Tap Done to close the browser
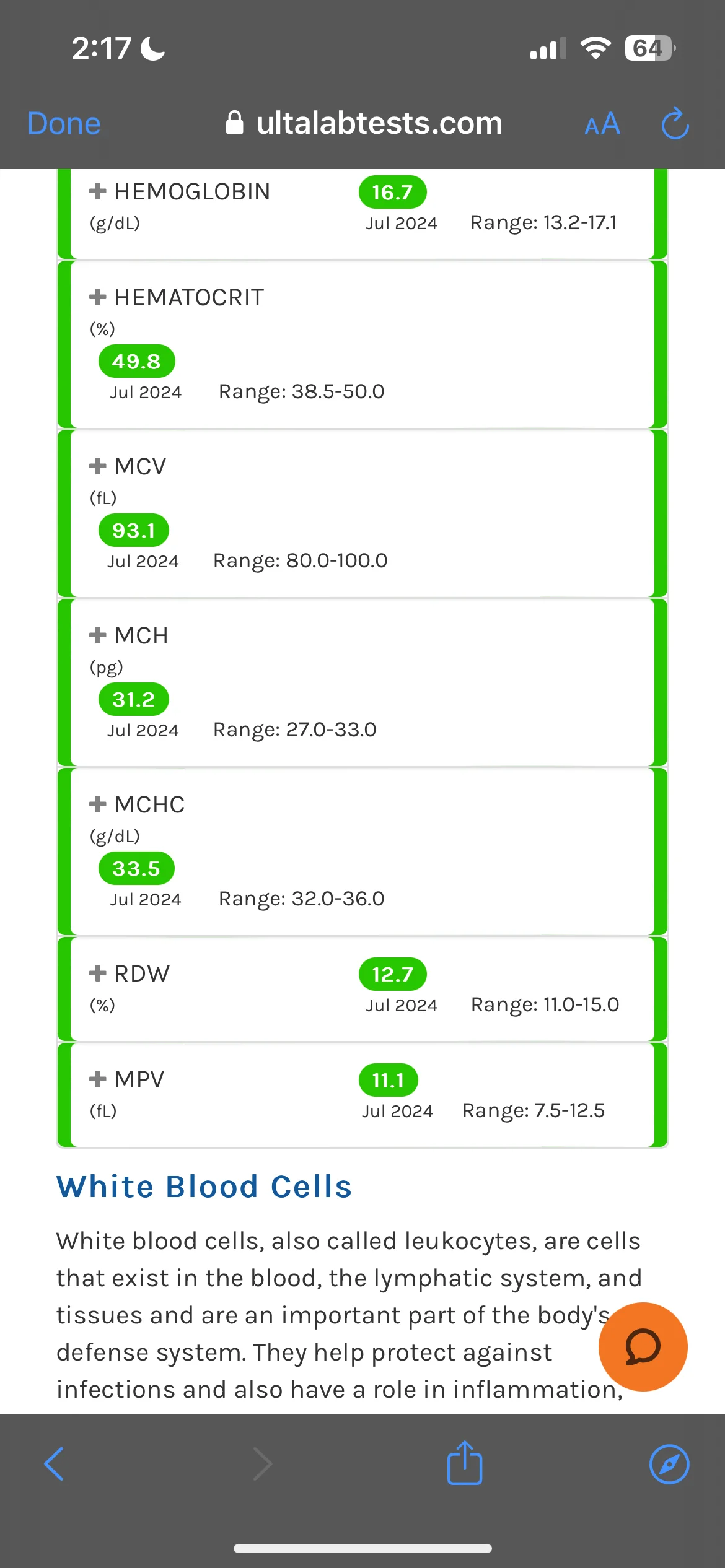725x1568 pixels. pyautogui.click(x=64, y=123)
